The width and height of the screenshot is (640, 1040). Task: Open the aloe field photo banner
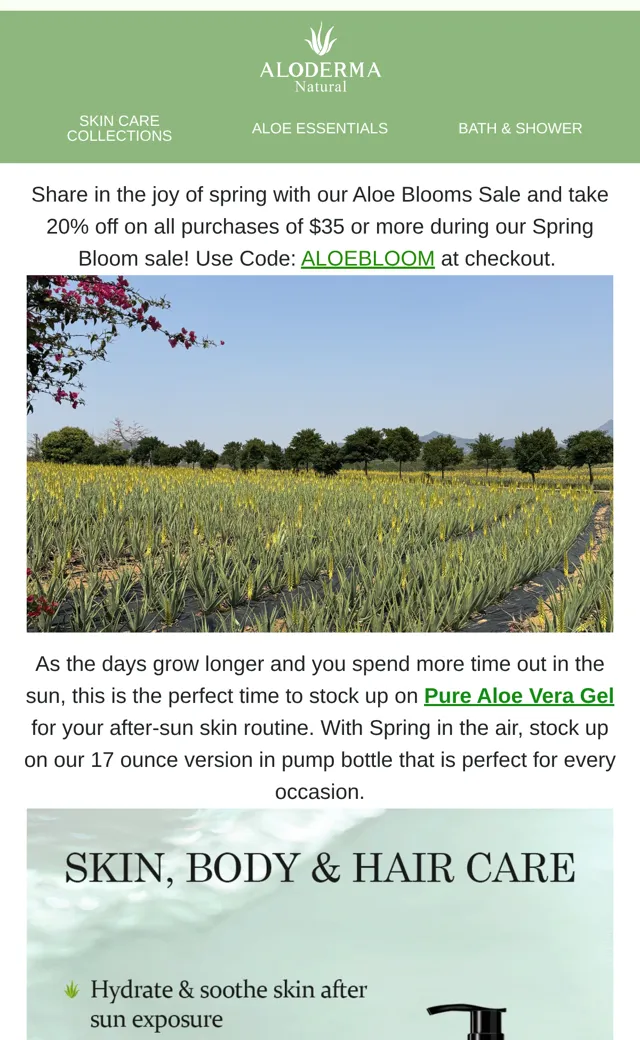320,454
